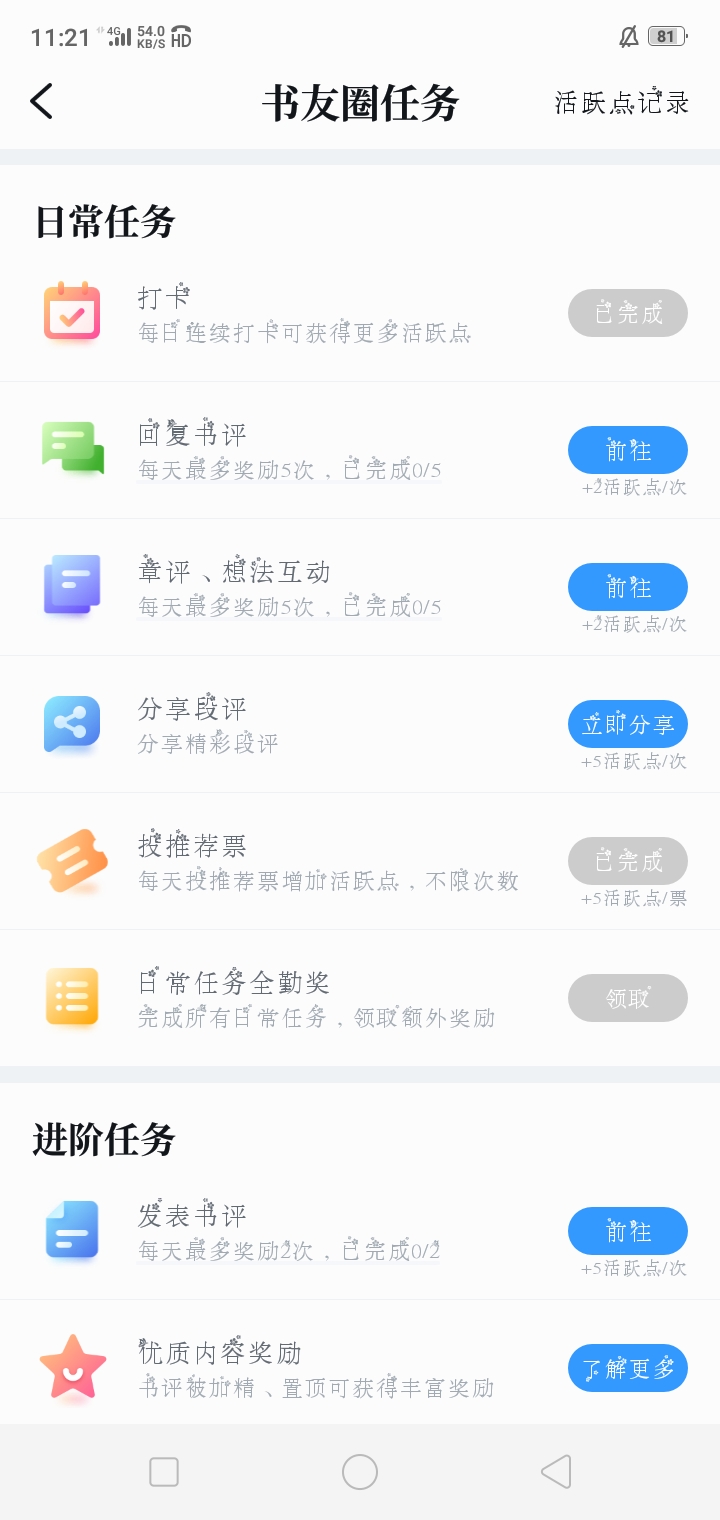720x1520 pixels.
Task: Tap 前往 for the 发表书评 task
Action: click(x=627, y=1231)
